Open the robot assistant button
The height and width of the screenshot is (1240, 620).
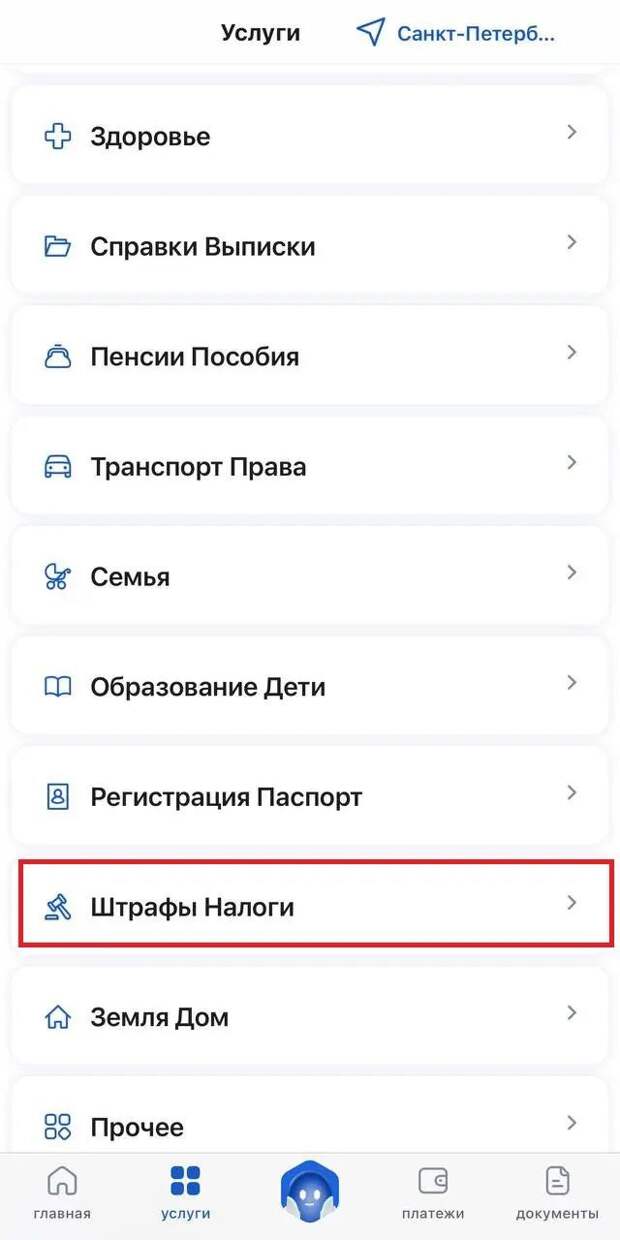309,1192
